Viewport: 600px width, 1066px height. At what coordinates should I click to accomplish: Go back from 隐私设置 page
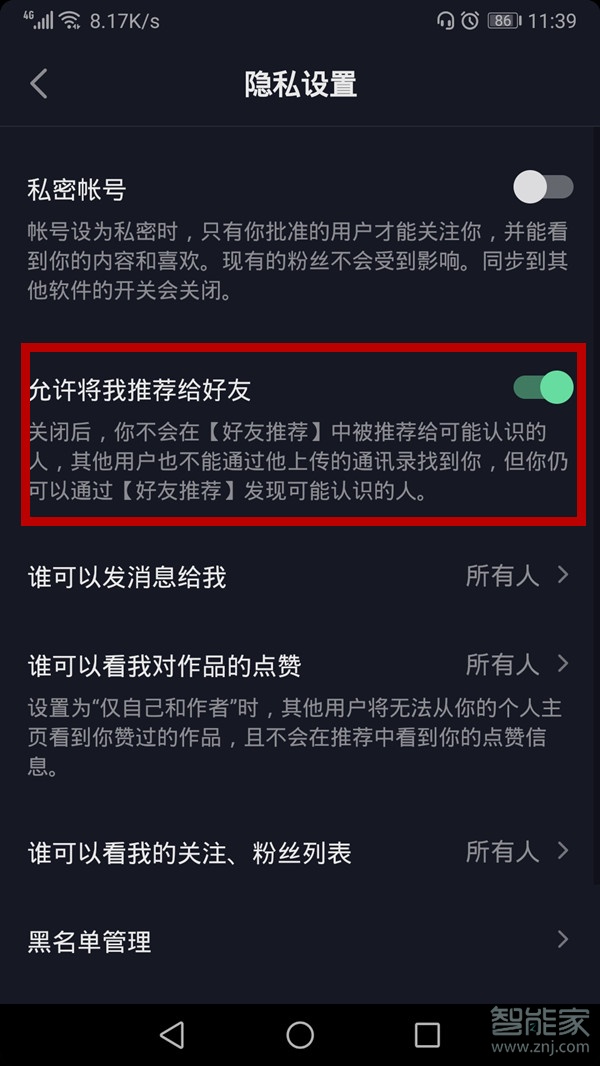(x=39, y=84)
